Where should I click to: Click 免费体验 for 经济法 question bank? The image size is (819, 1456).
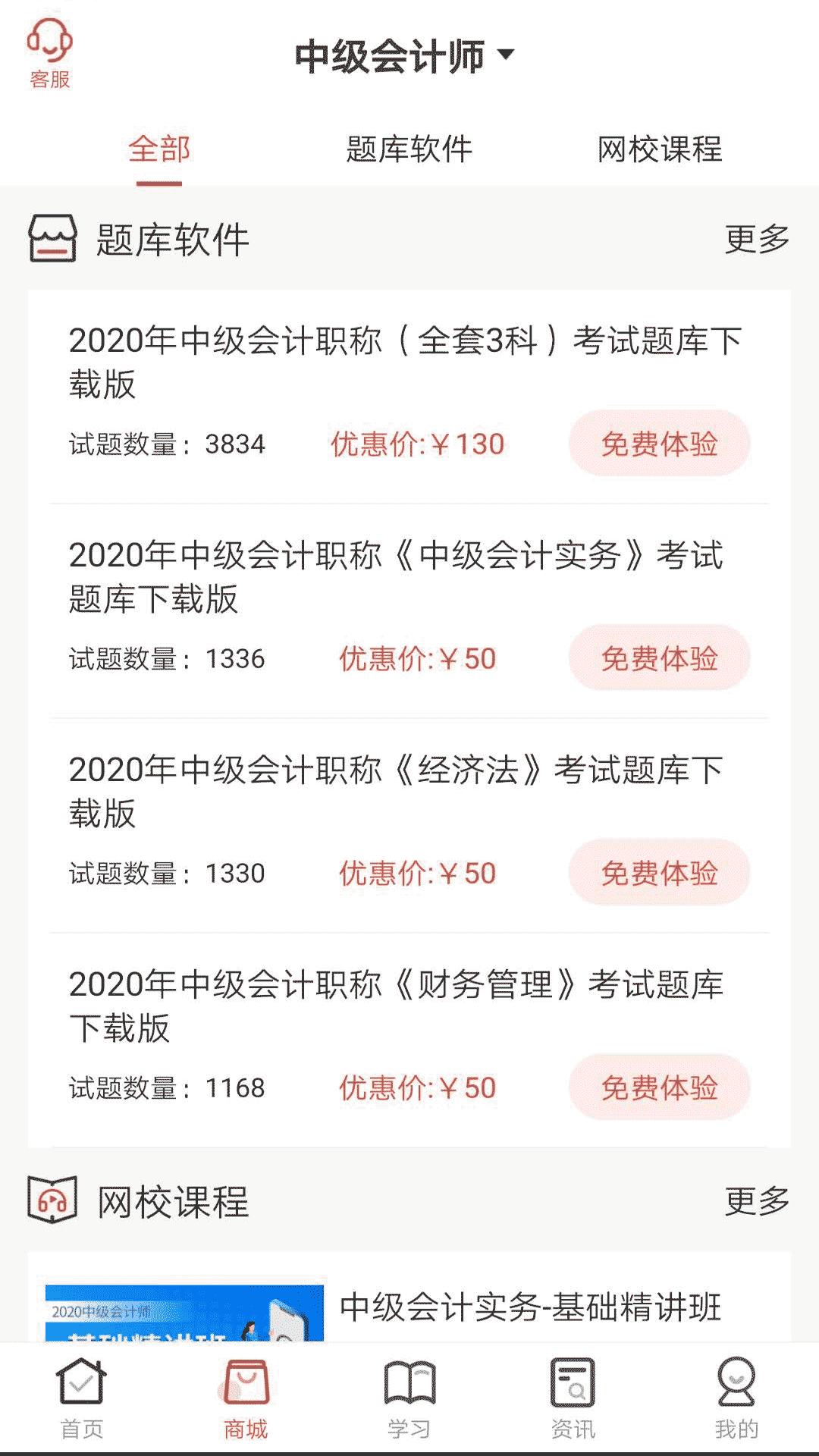click(x=659, y=874)
